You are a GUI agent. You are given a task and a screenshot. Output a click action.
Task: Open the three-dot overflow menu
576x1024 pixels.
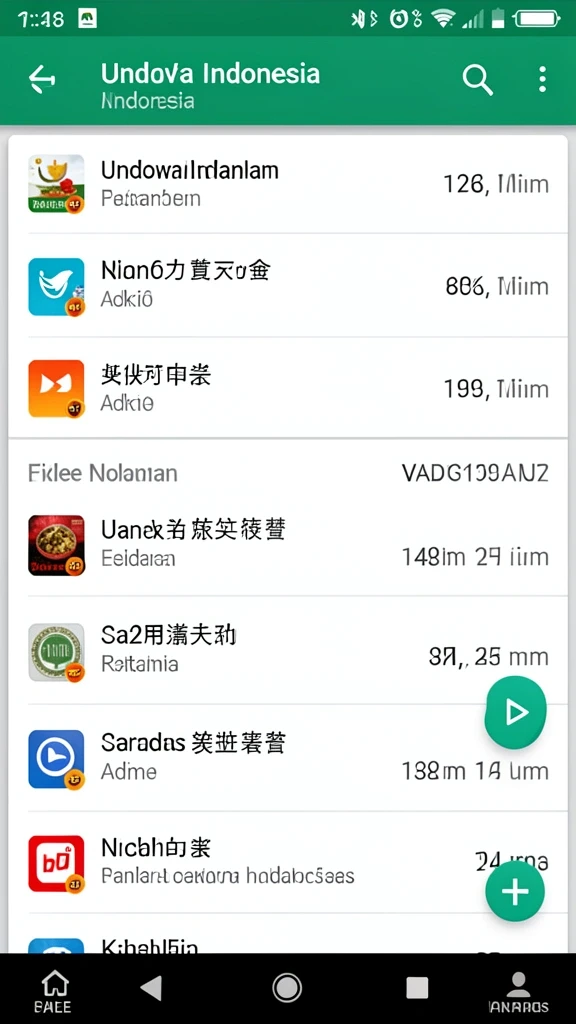click(x=542, y=79)
